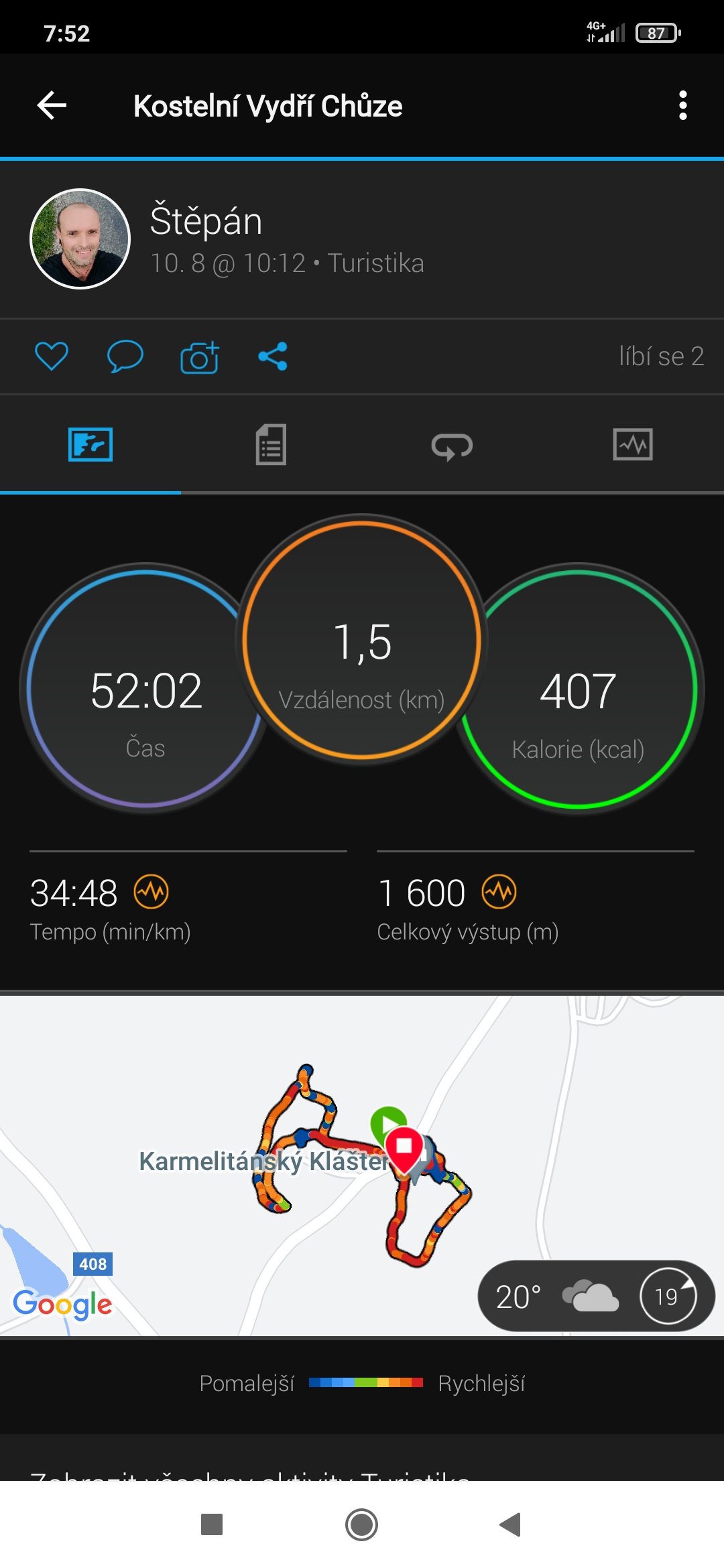Screen dimensions: 724x1568
Task: Add a photo with the camera icon
Action: (200, 356)
